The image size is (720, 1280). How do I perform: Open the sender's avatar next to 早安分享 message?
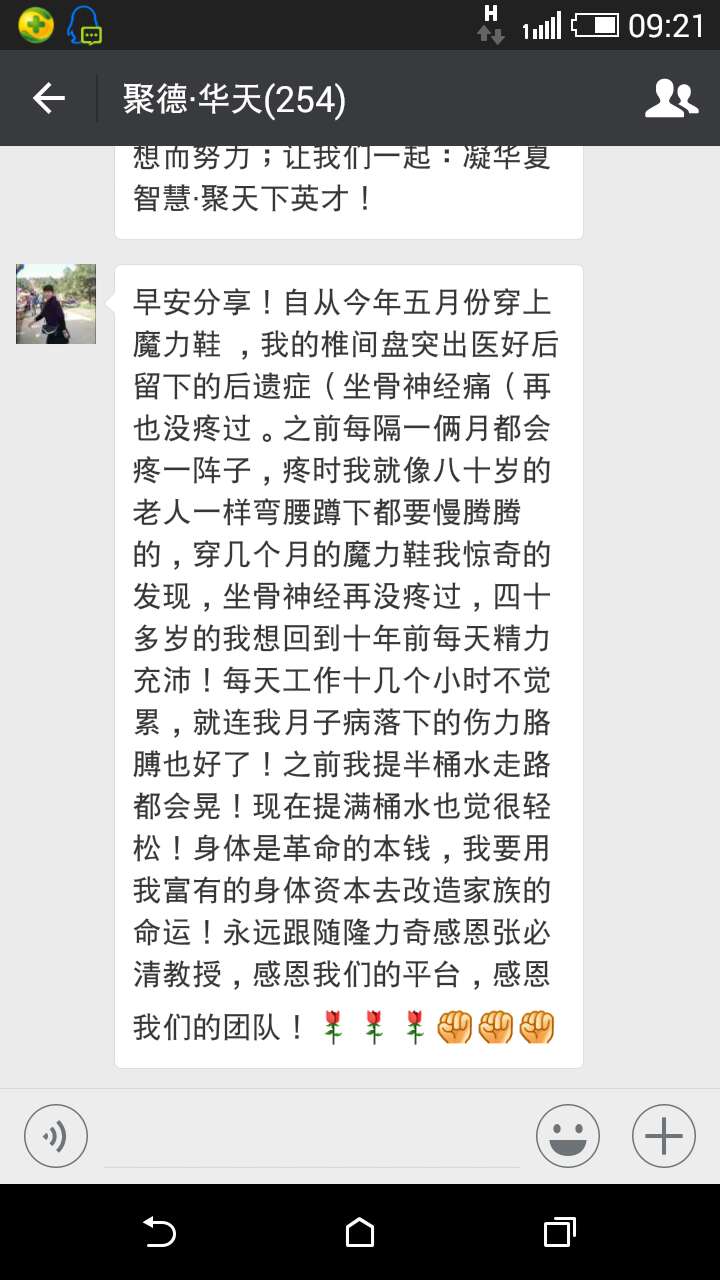tap(56, 304)
